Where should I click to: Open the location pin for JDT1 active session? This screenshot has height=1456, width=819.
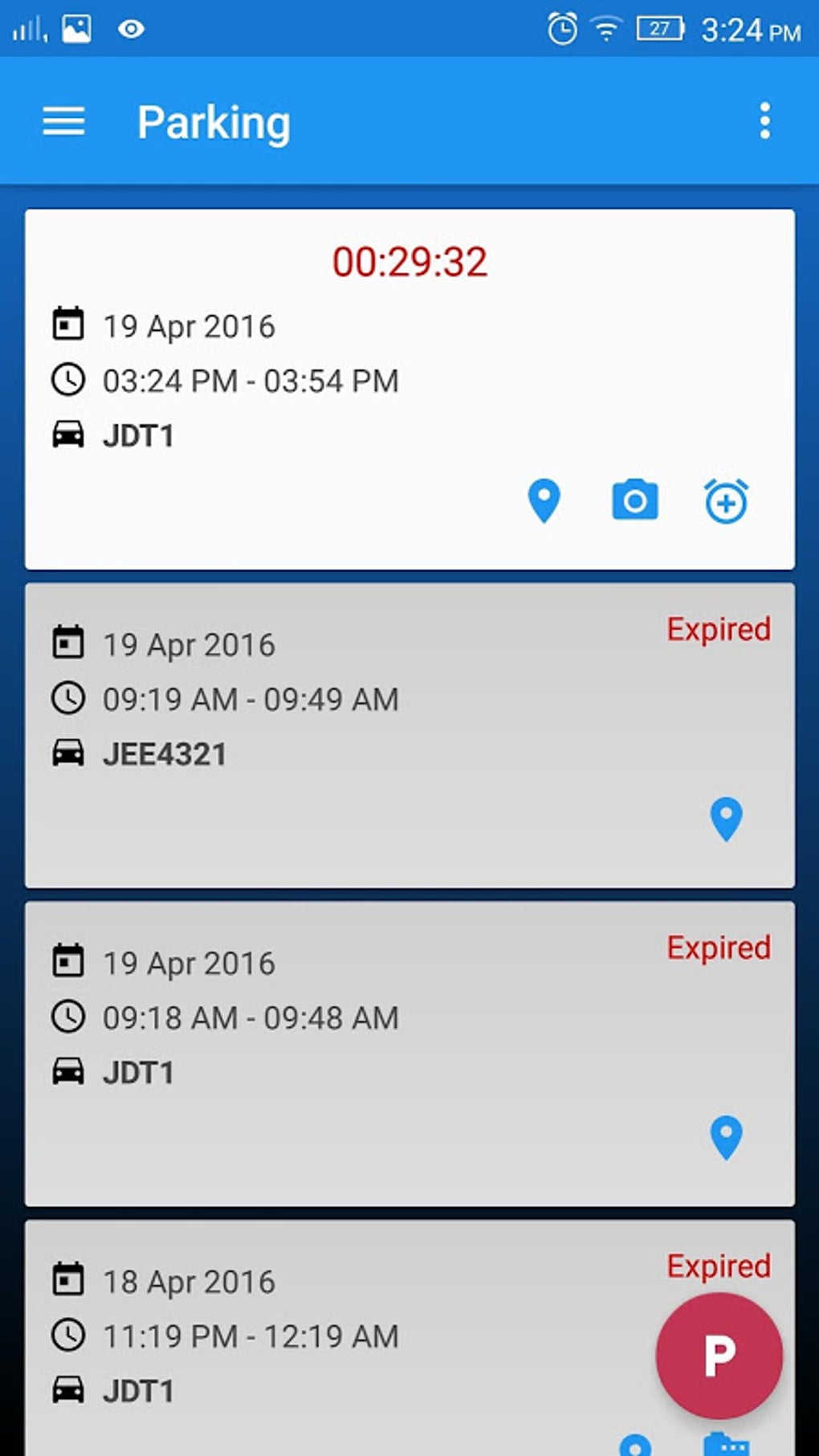544,500
